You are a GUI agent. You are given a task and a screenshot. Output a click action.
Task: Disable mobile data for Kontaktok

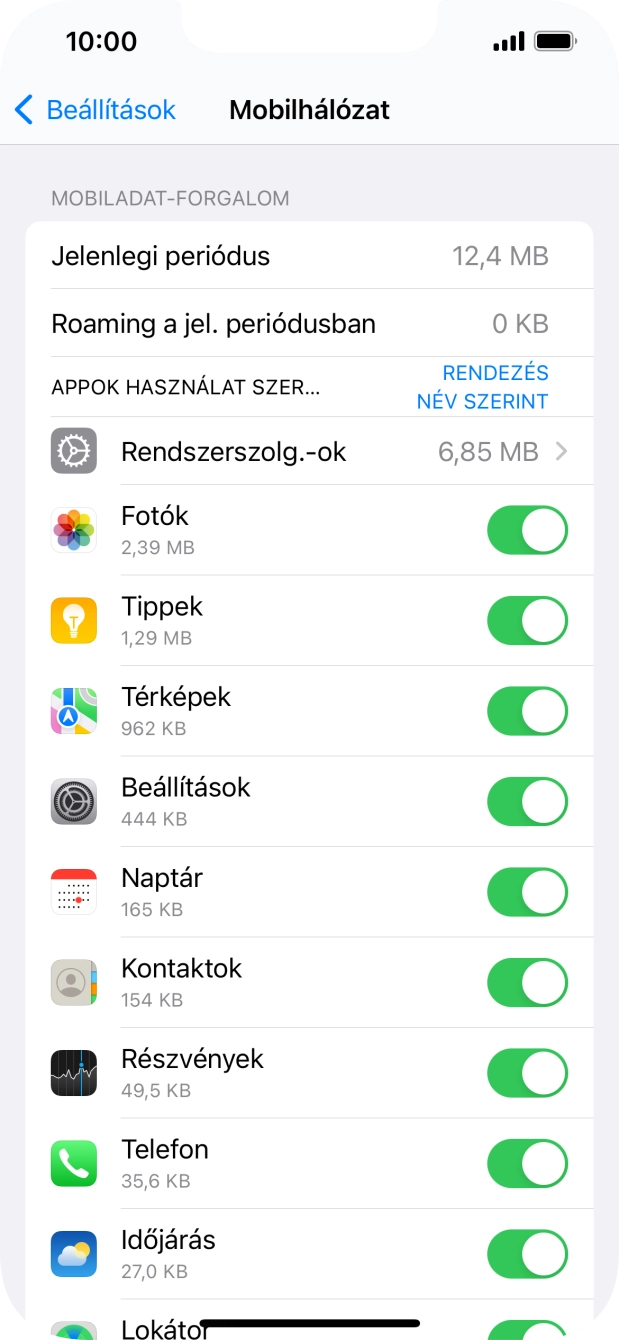527,983
